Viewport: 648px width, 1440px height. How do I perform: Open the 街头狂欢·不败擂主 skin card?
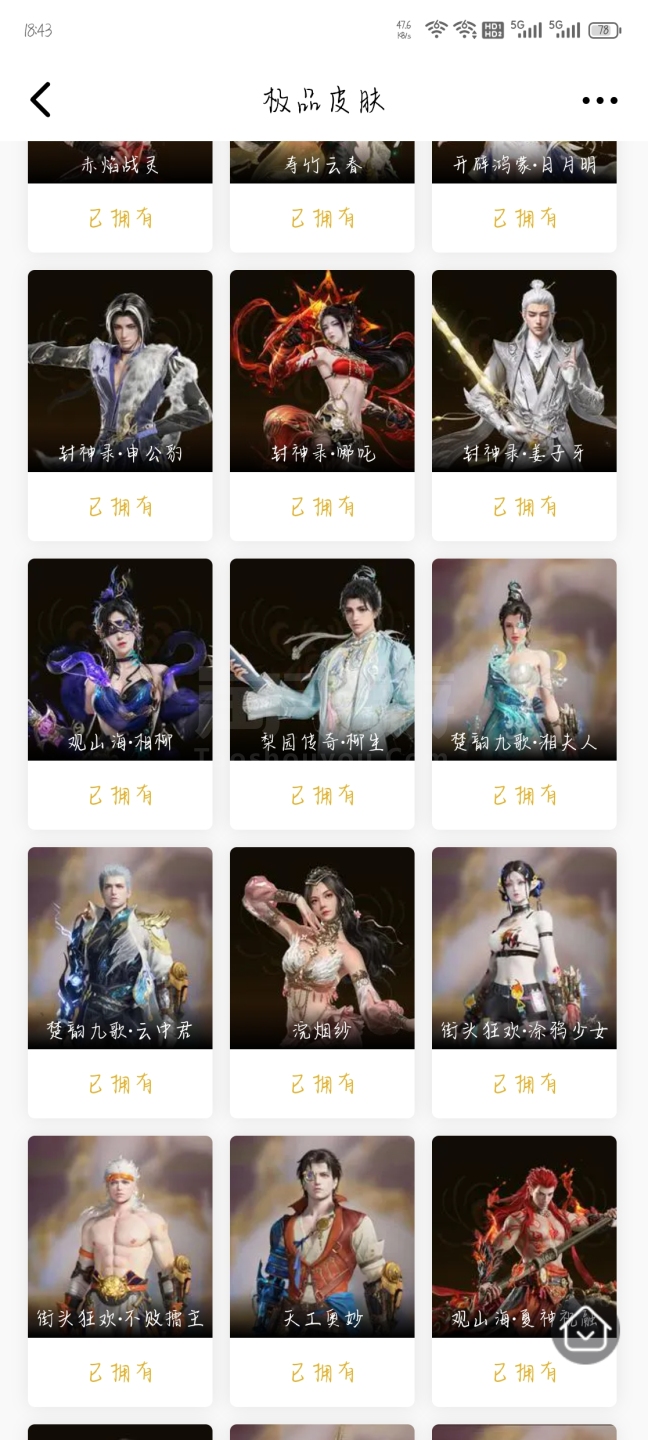pos(120,1236)
